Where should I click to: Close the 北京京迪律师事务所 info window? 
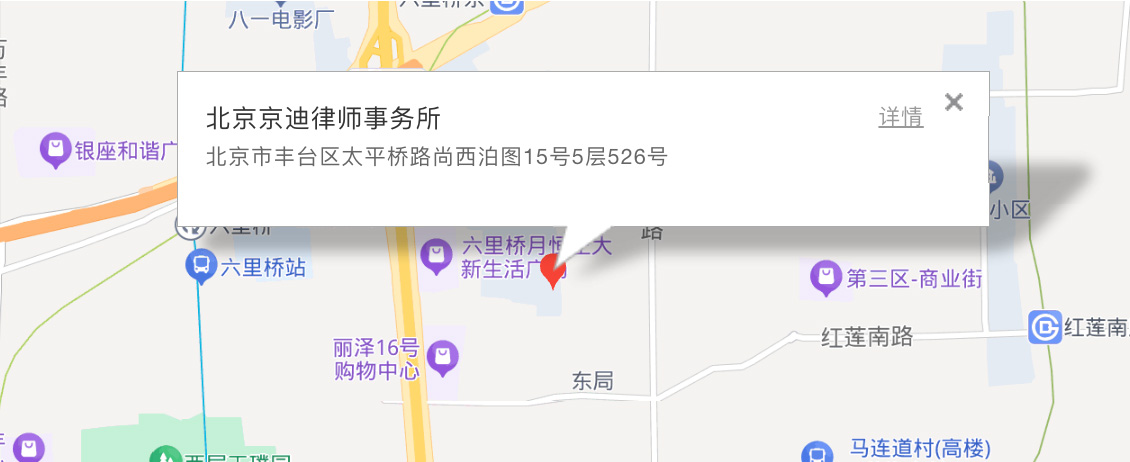coord(954,102)
